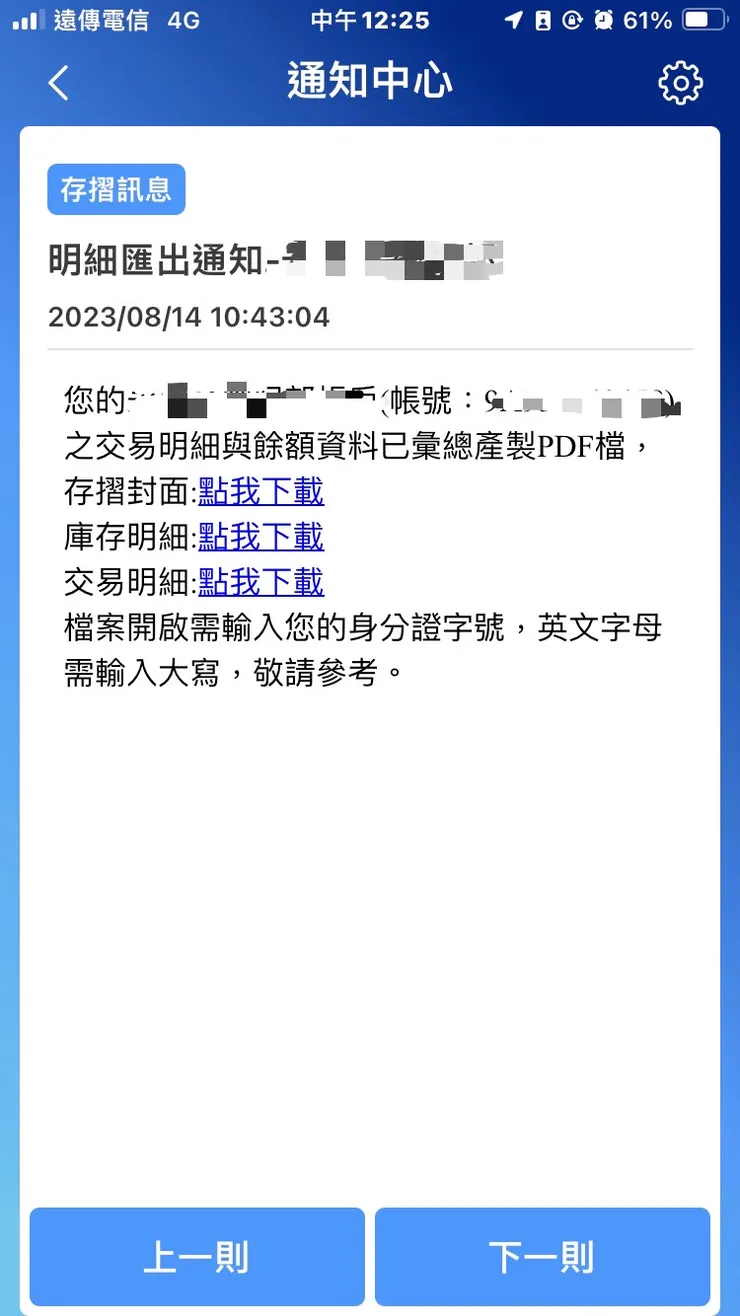Show next message 下一則

[x=542, y=1257]
